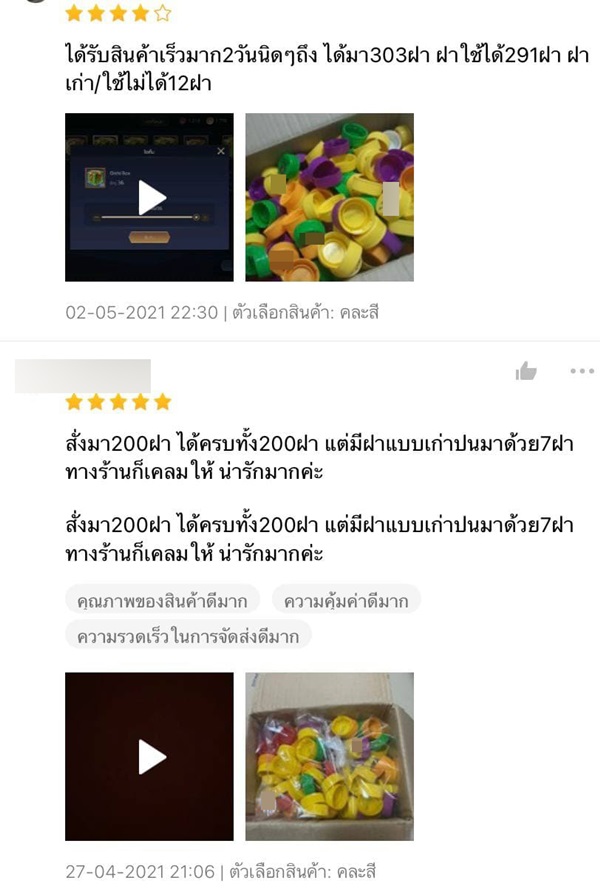The image size is (600, 891).
Task: Play the video in the 02-05-2021 review
Action: click(150, 197)
